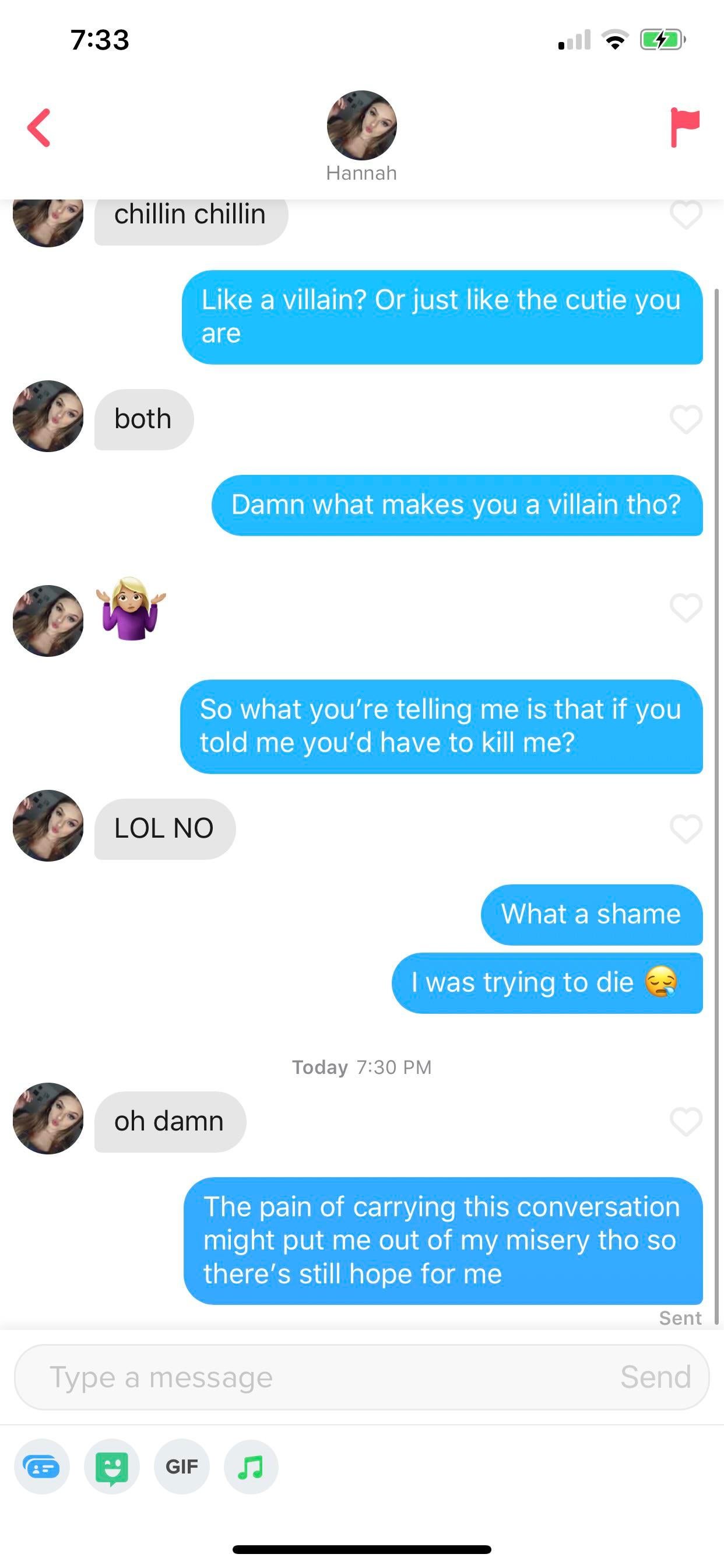Open Hannah's profile photo at top
Screen dimensions: 724x1568
click(361, 125)
